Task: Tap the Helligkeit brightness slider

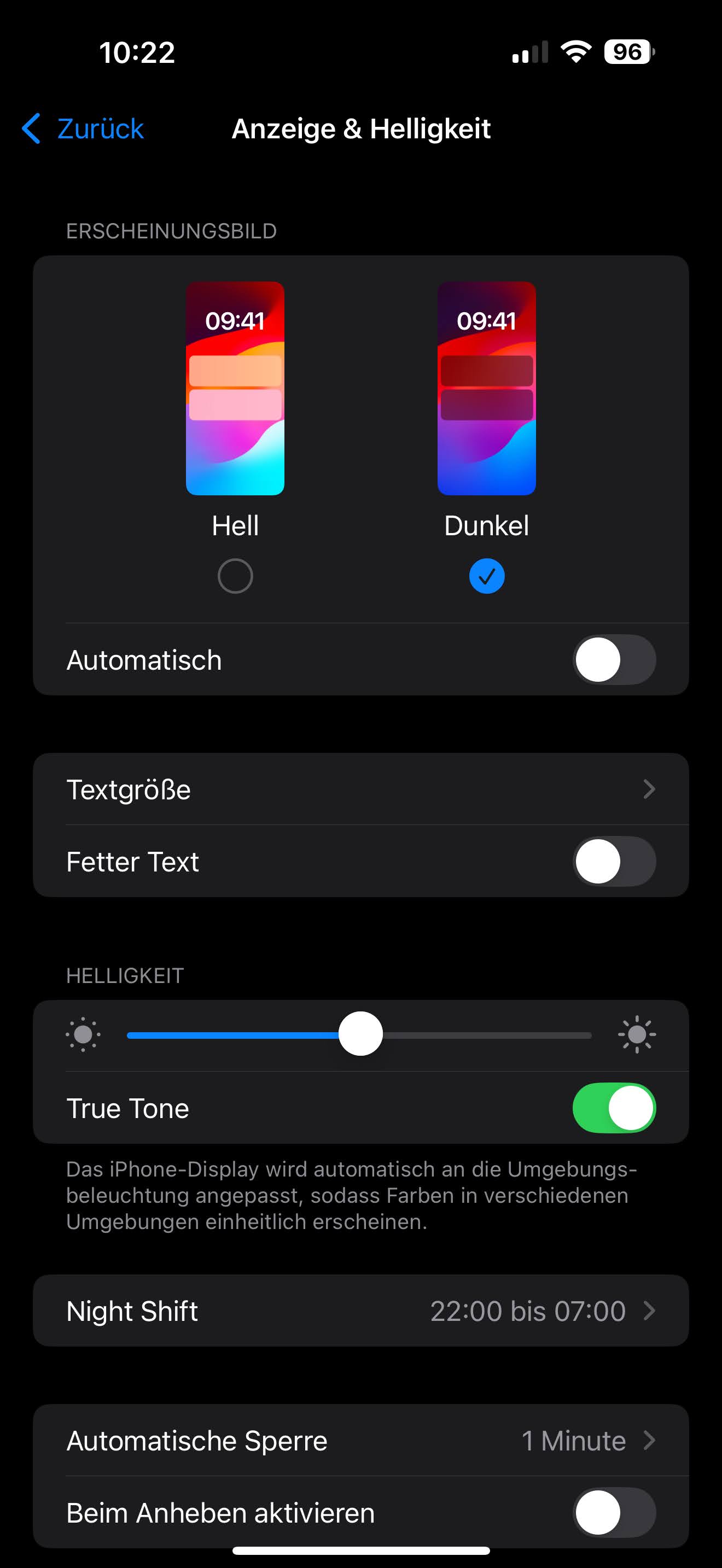Action: 360,1034
